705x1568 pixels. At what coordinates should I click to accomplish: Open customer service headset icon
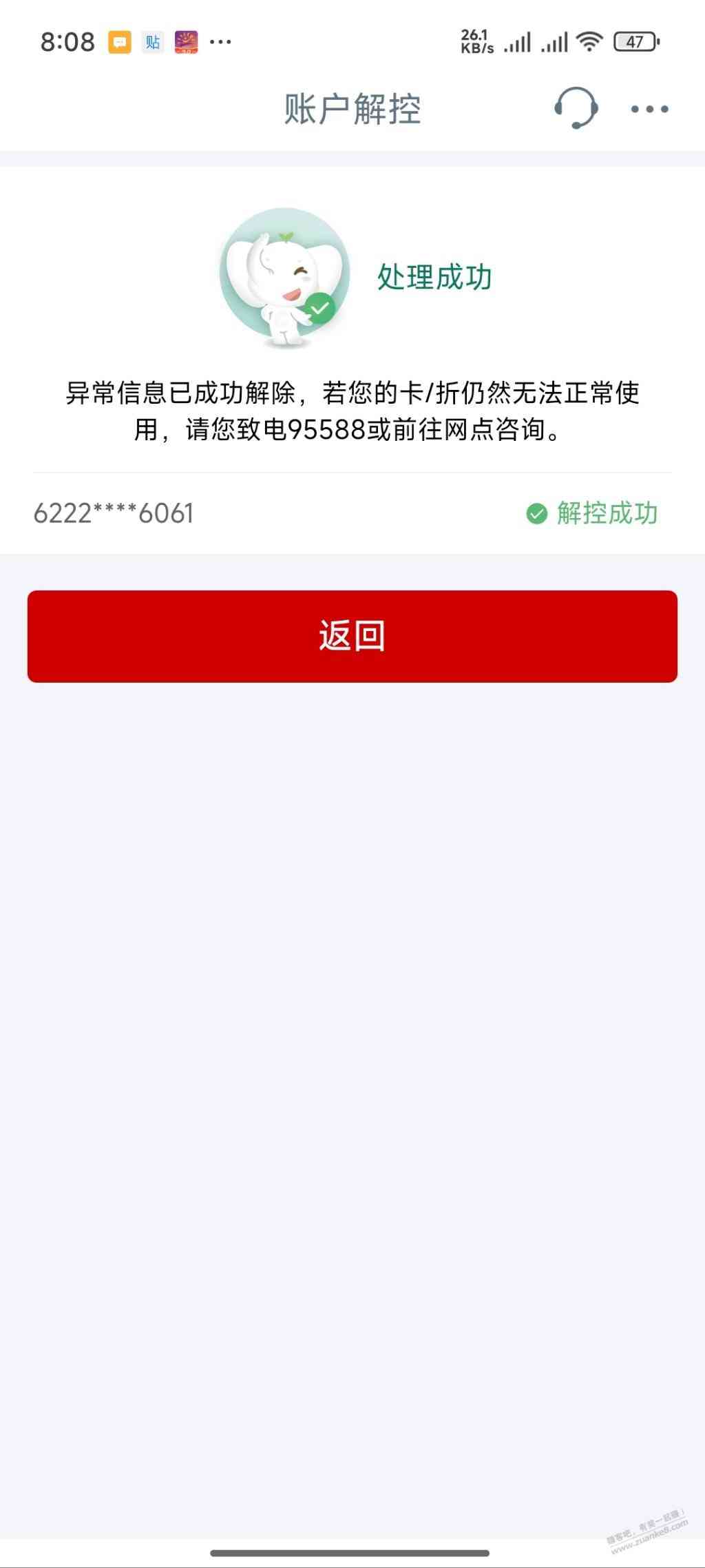(576, 108)
